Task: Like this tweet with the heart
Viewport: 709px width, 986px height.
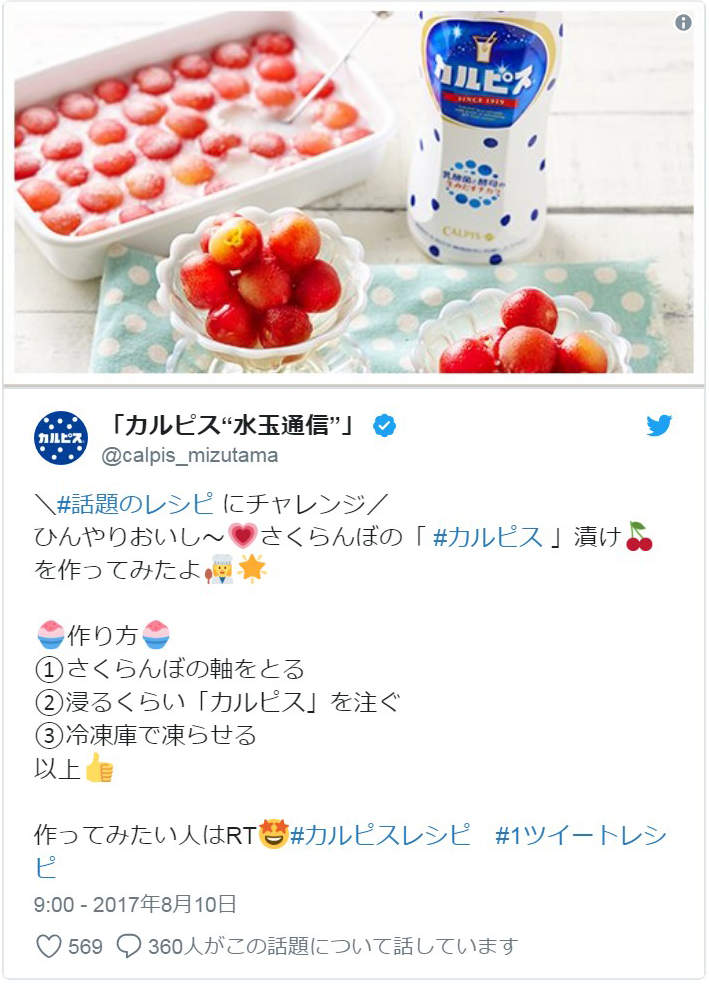Action: [49, 945]
